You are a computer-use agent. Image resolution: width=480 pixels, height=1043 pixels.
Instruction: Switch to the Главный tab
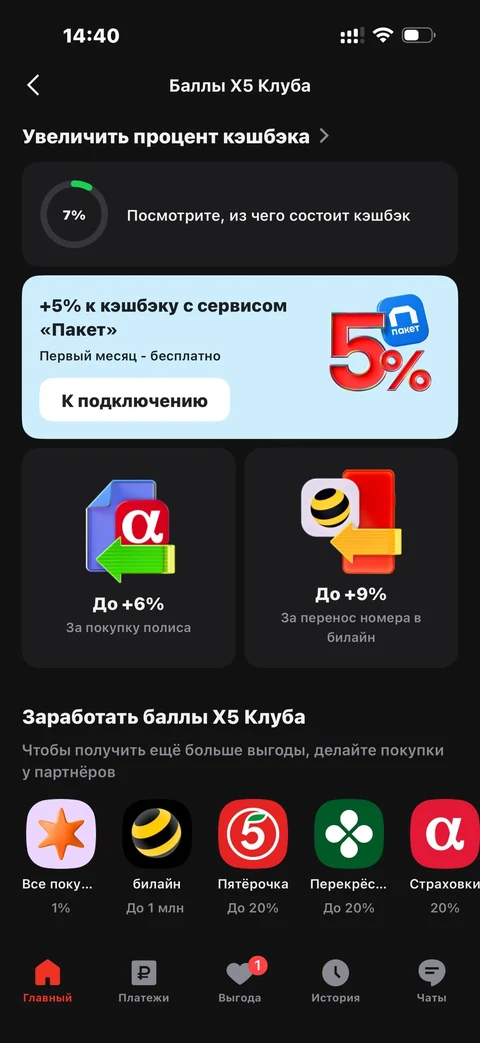[x=48, y=982]
